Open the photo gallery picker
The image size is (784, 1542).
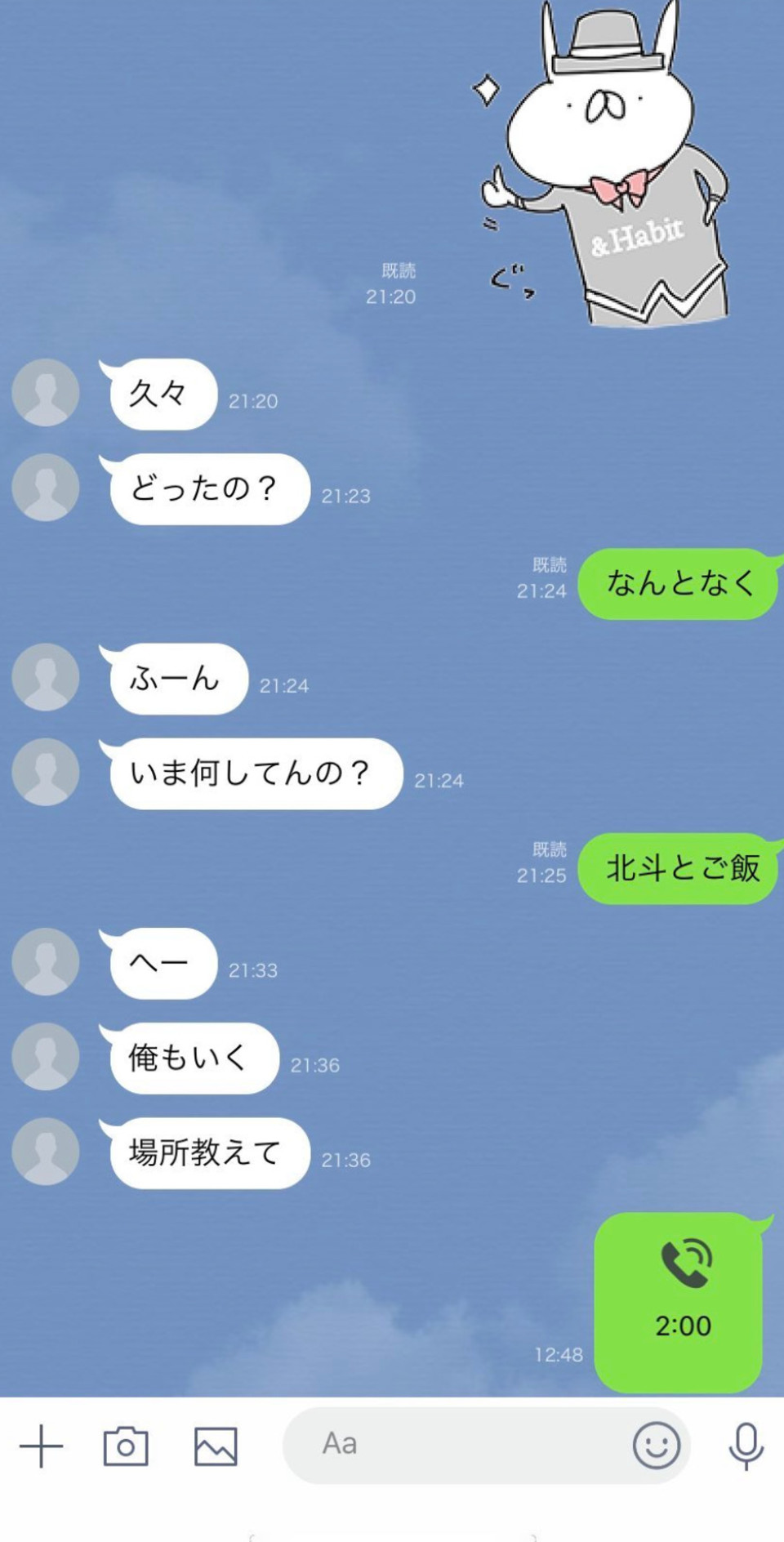point(216,1446)
